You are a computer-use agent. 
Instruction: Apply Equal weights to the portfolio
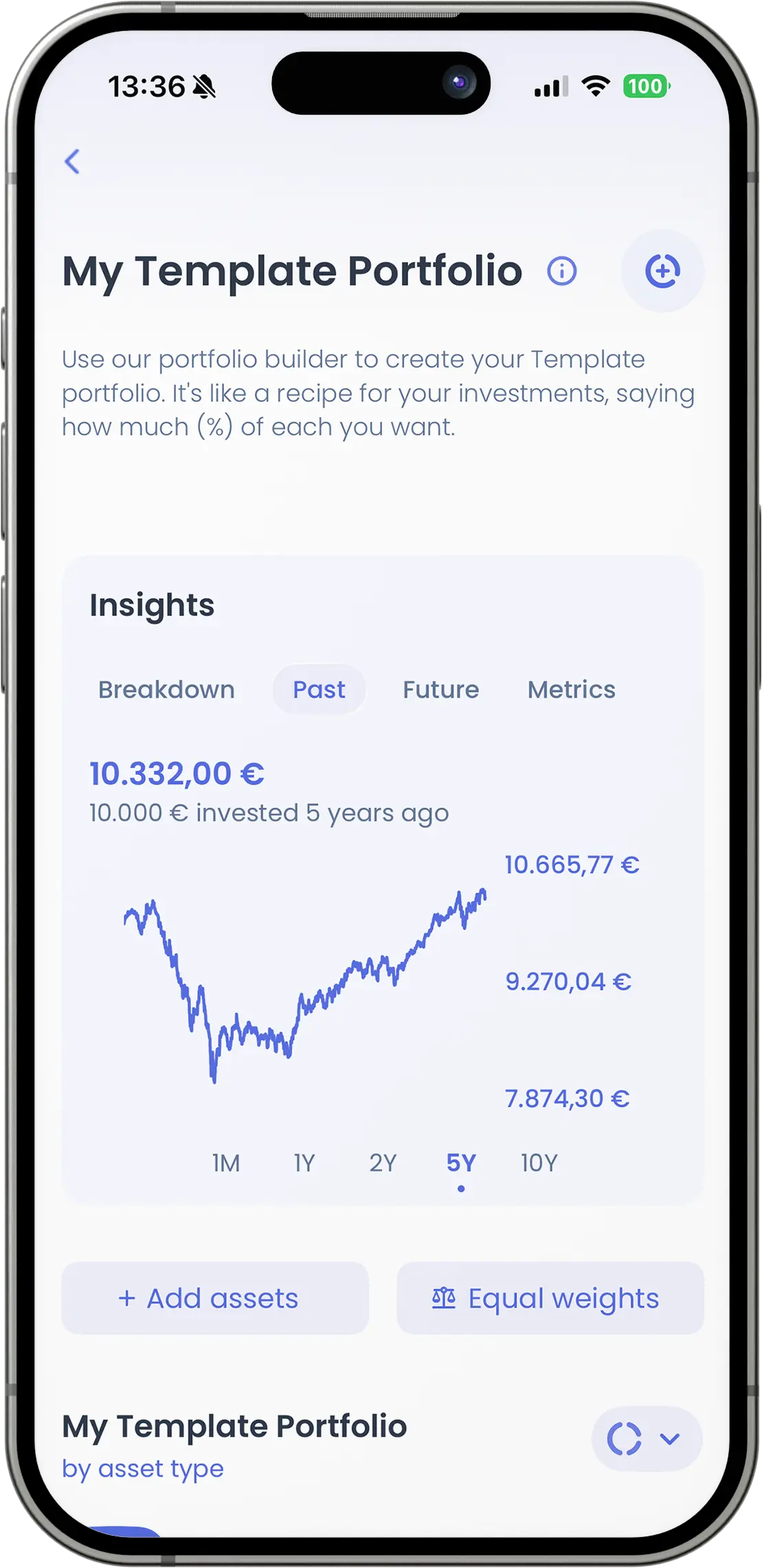pyautogui.click(x=550, y=1298)
